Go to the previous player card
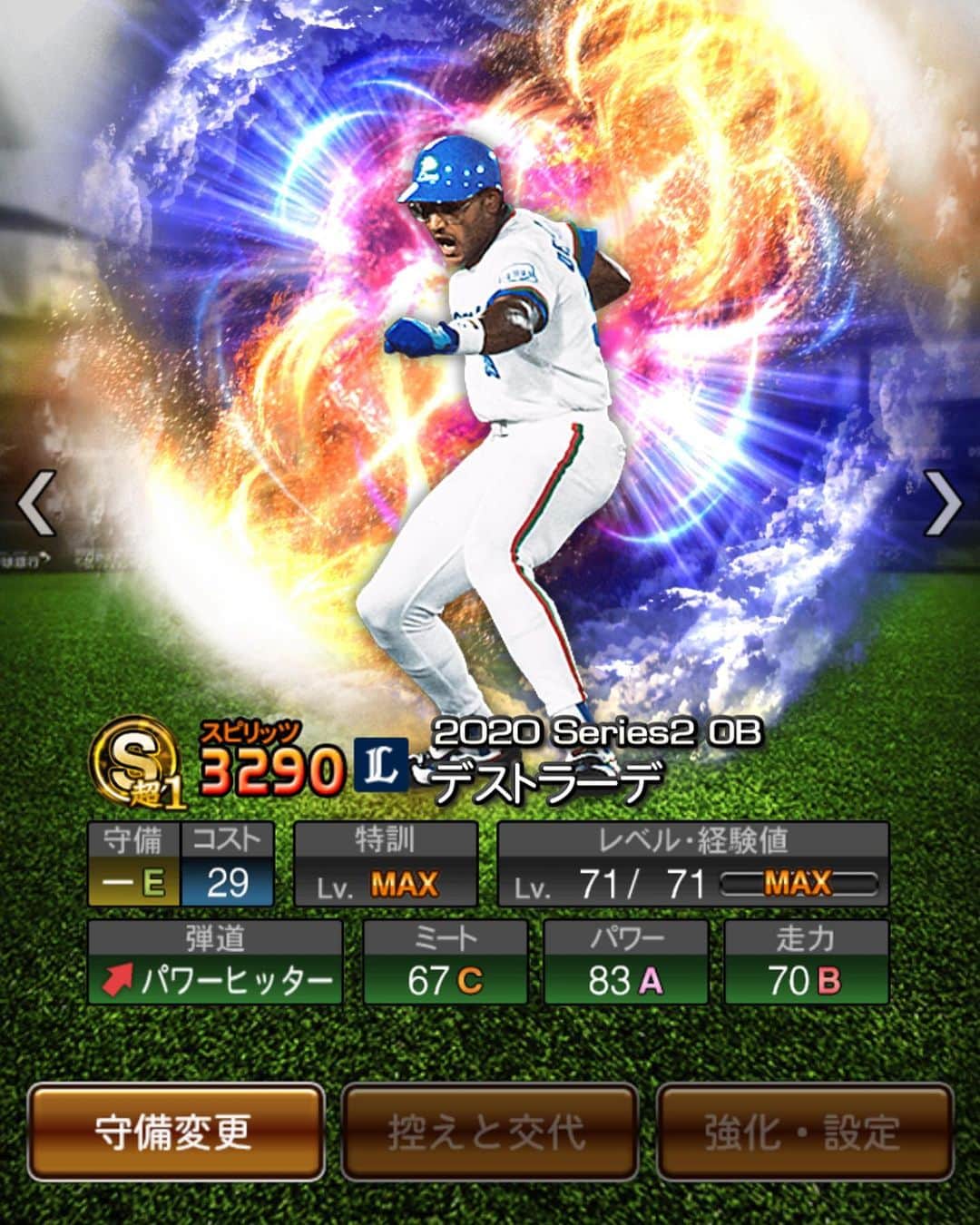980x1225 pixels. (x=36, y=503)
